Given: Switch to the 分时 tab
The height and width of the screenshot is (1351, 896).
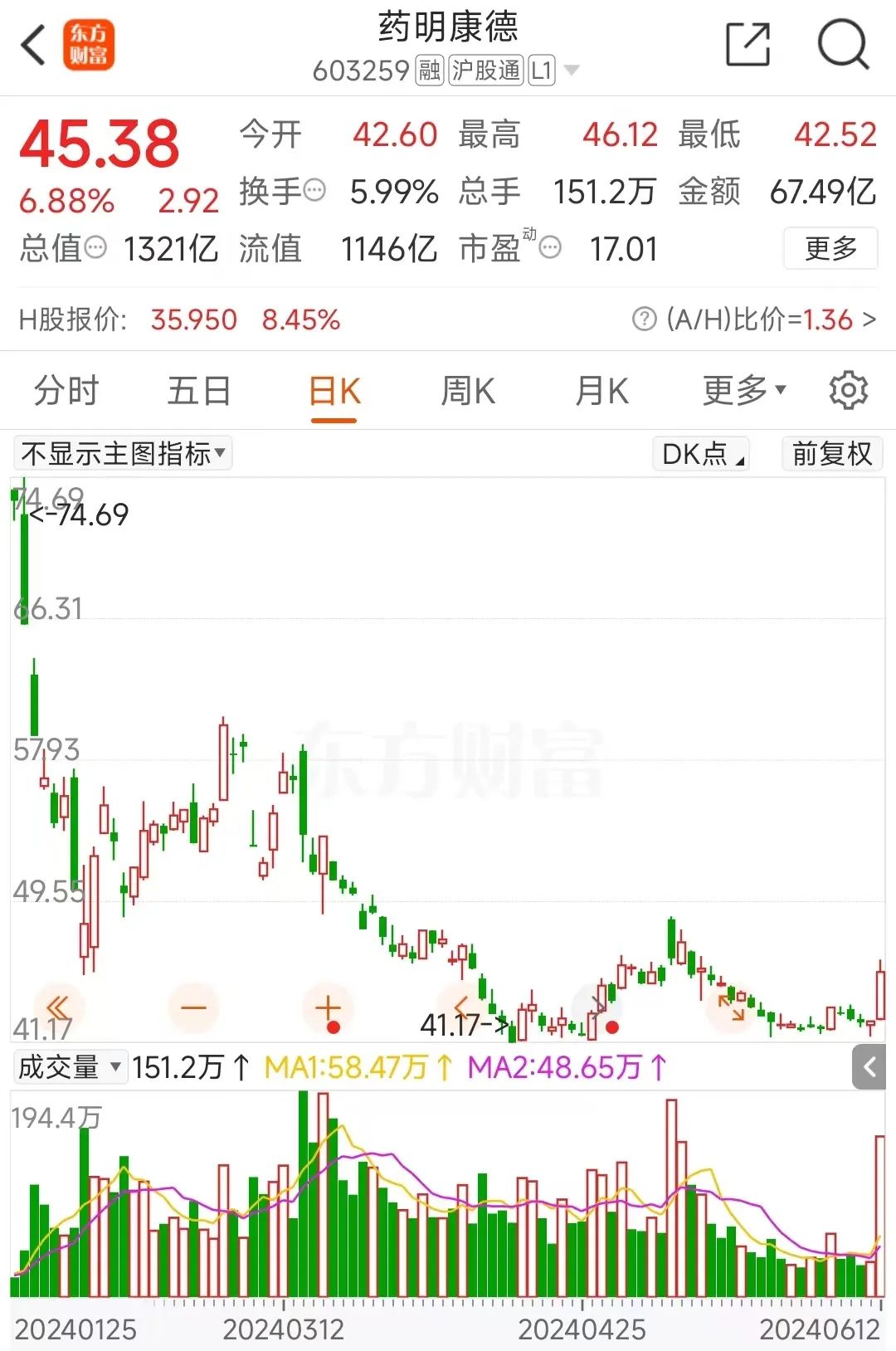Looking at the screenshot, I should point(66,389).
